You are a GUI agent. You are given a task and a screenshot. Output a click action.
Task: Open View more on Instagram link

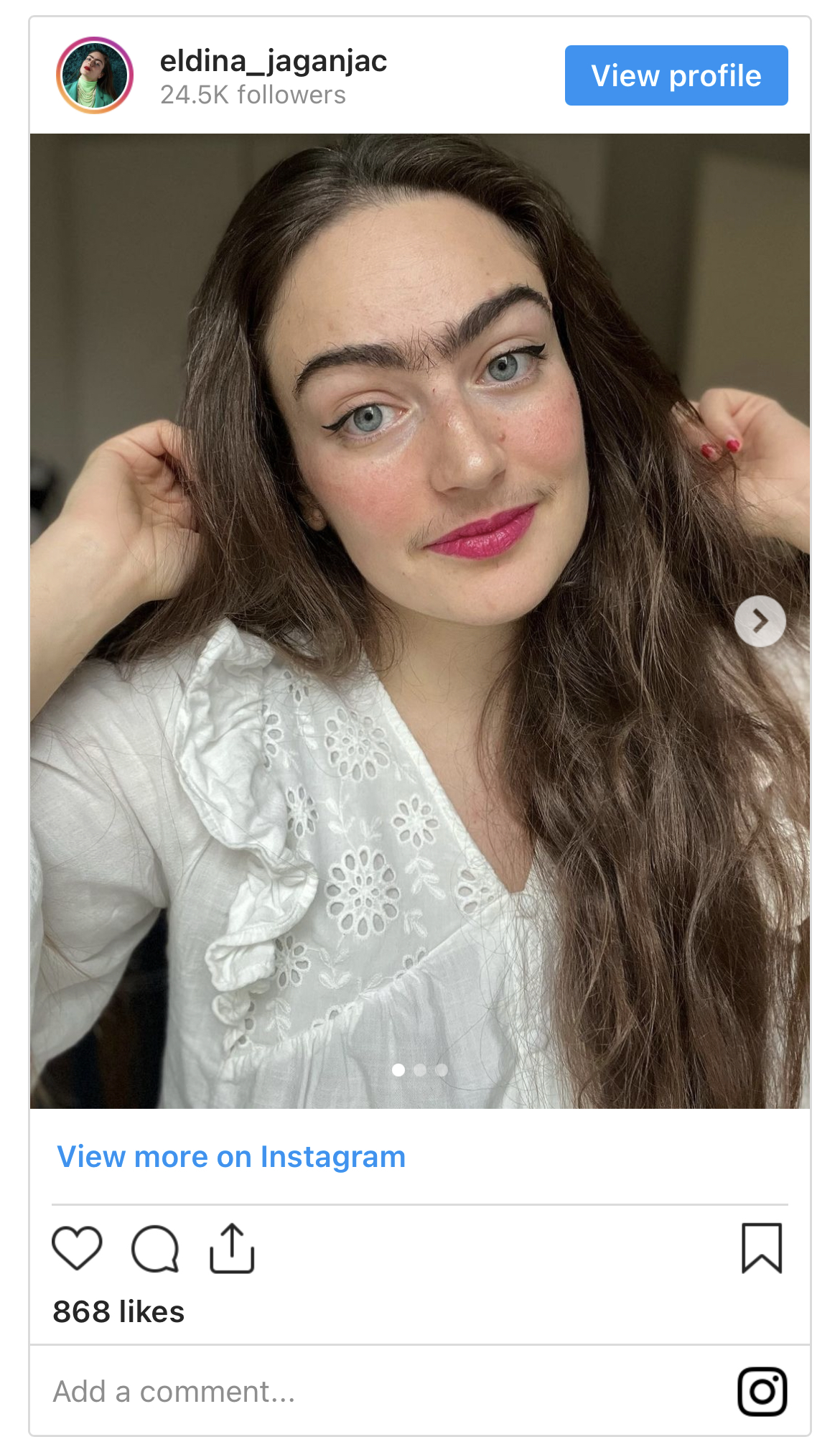(x=231, y=1156)
